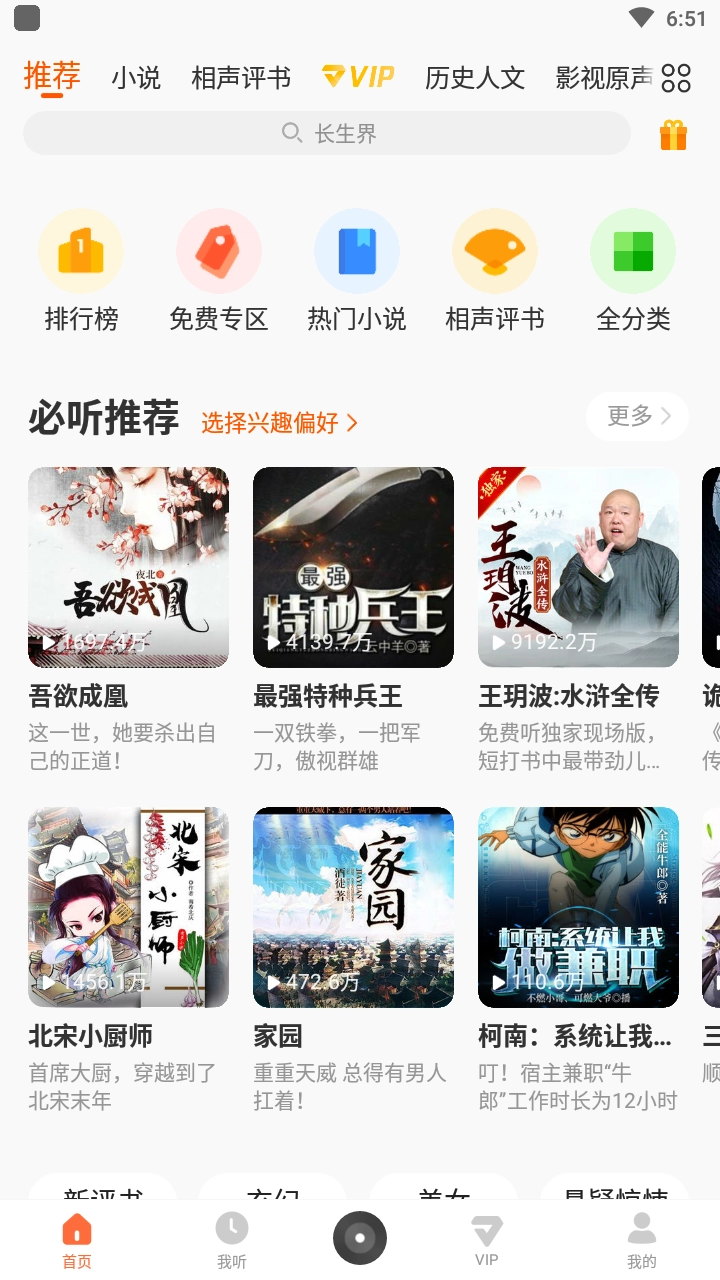720x1280 pixels.
Task: Switch to the 小说 tab
Action: pyautogui.click(x=137, y=78)
